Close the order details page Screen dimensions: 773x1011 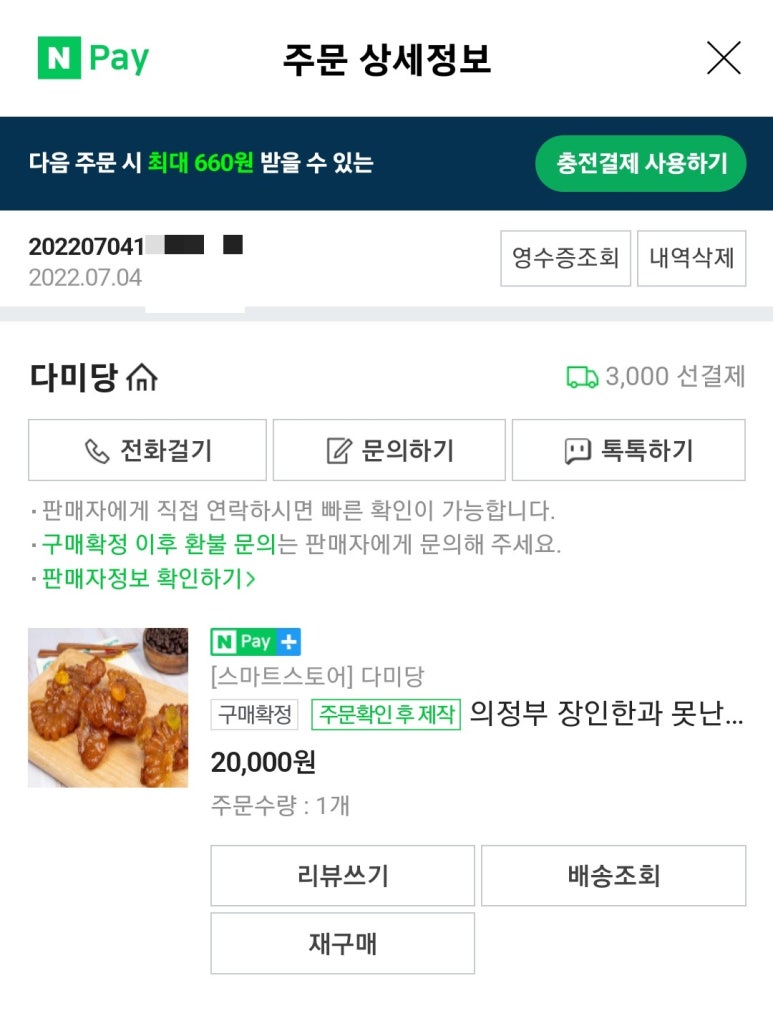point(723,59)
